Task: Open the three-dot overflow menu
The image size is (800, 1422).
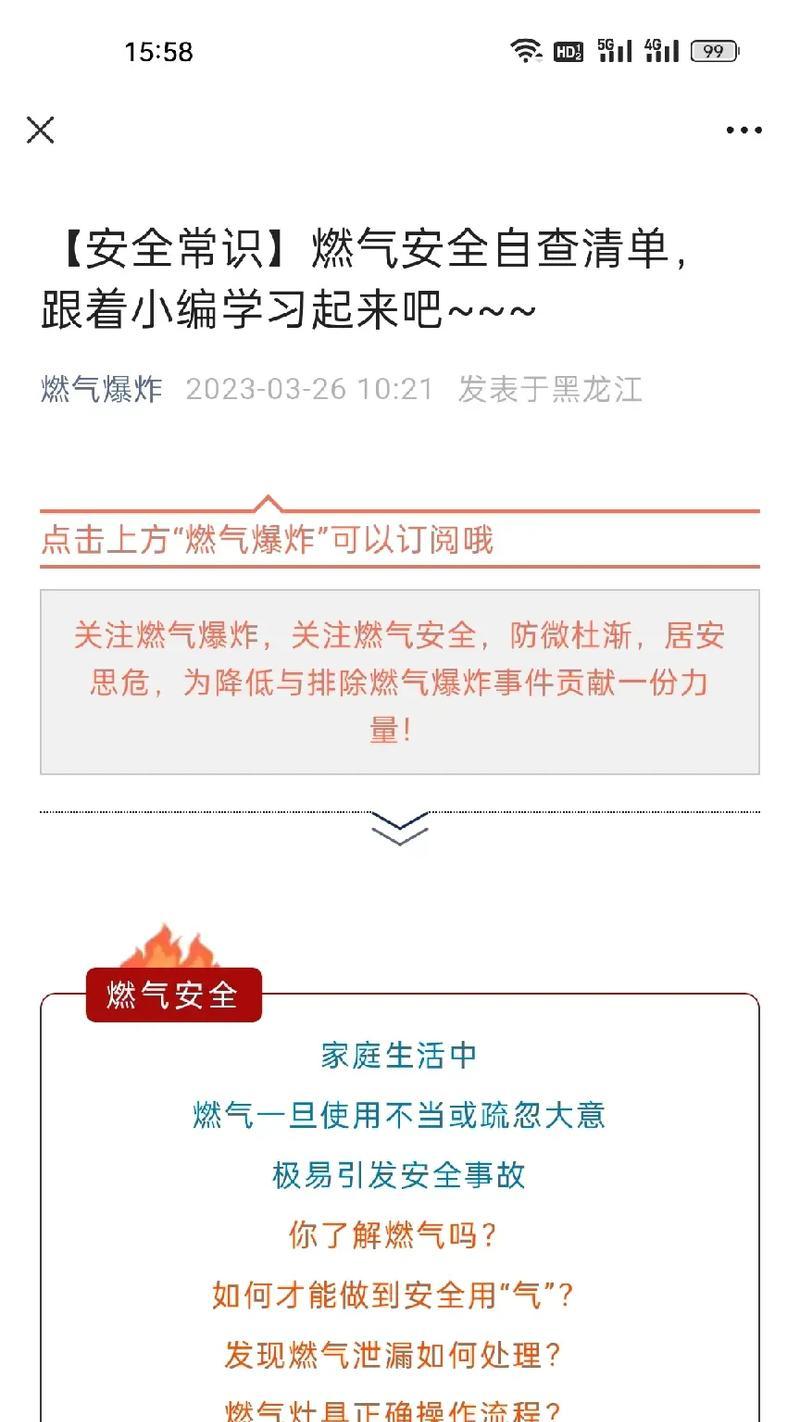Action: [x=744, y=130]
